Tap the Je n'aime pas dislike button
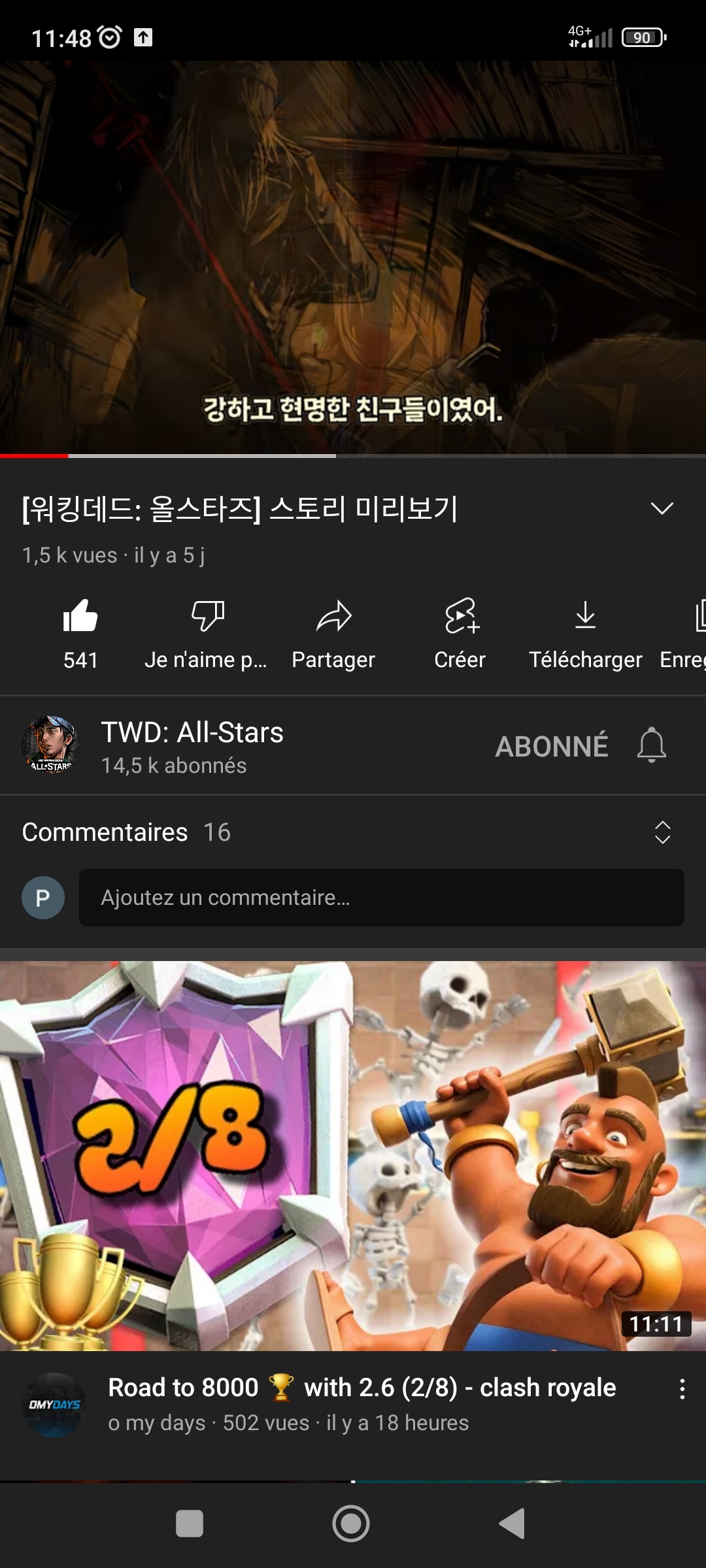This screenshot has width=706, height=1568. point(207,632)
